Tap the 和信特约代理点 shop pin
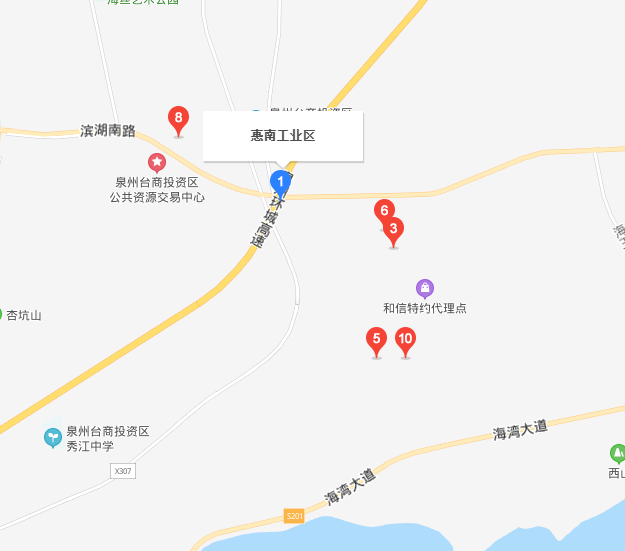The height and width of the screenshot is (551, 625). tap(425, 288)
